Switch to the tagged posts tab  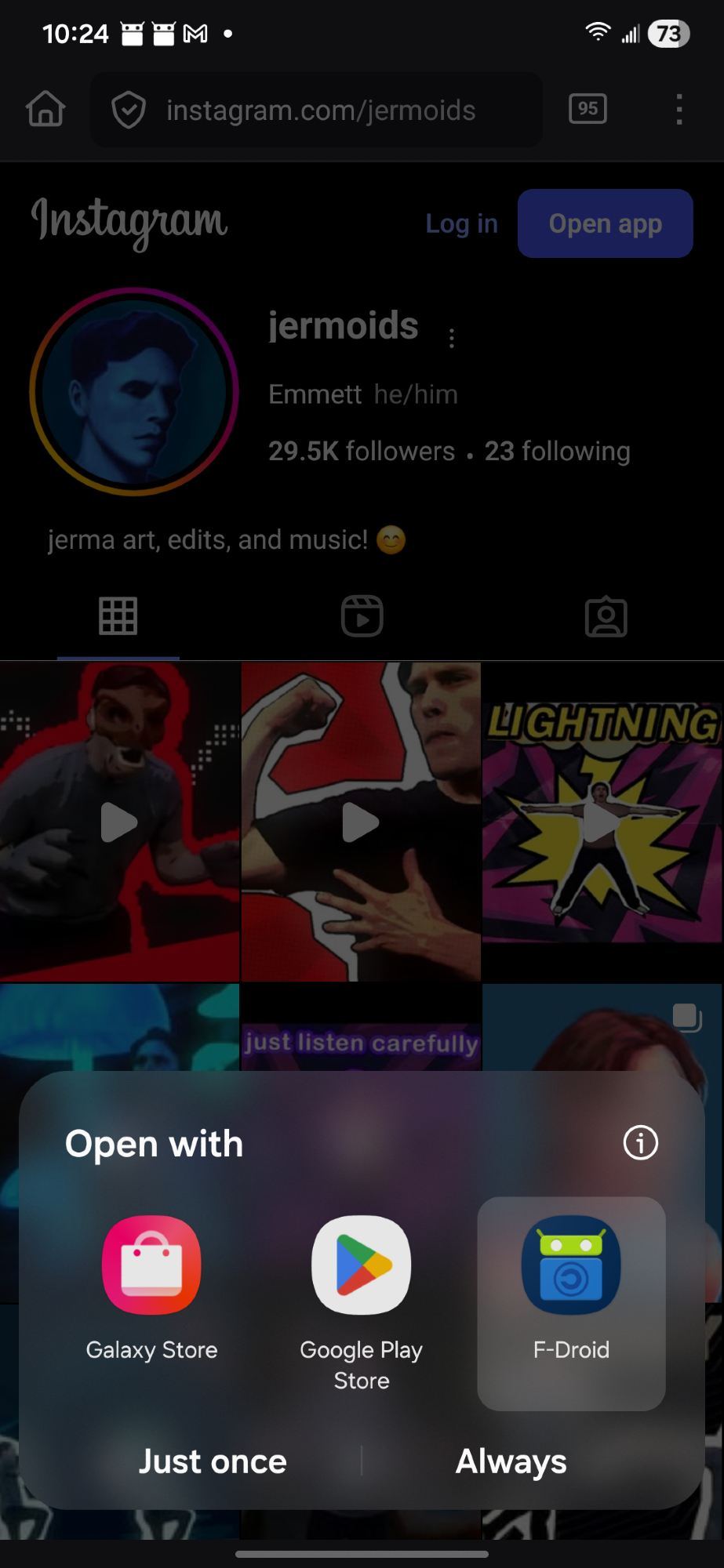pyautogui.click(x=606, y=618)
